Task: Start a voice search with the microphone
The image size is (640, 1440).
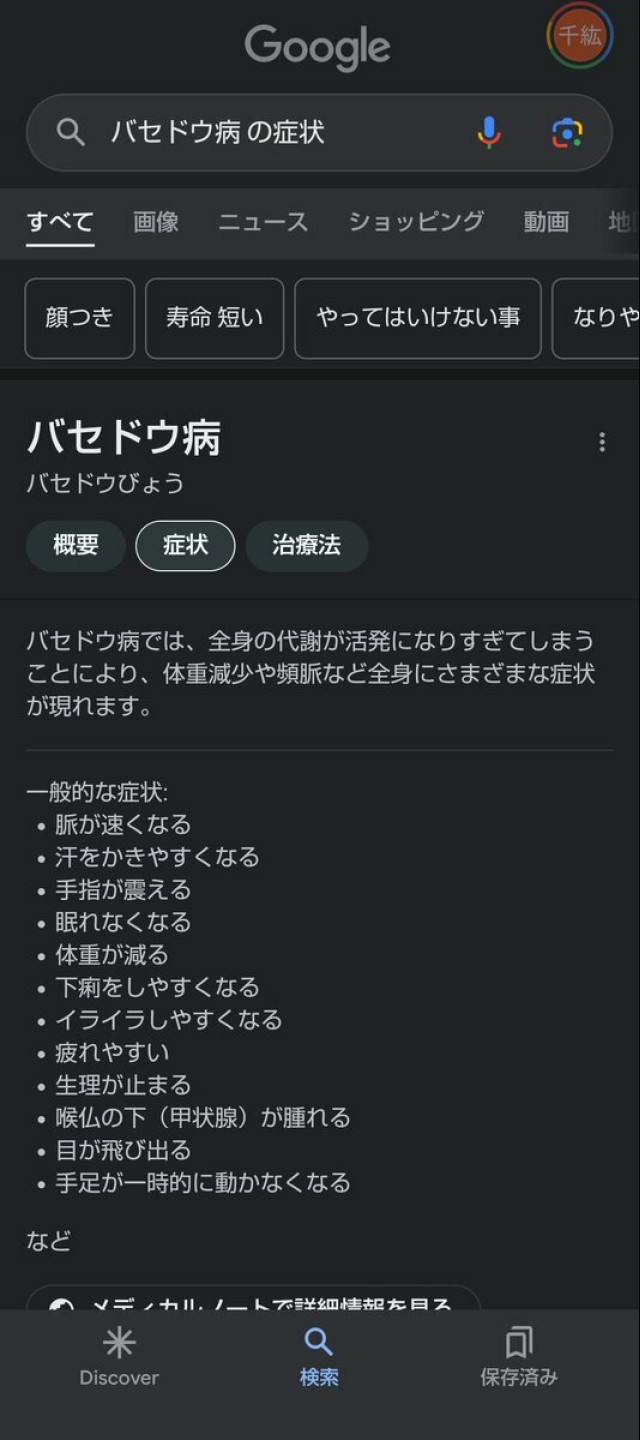Action: click(489, 132)
